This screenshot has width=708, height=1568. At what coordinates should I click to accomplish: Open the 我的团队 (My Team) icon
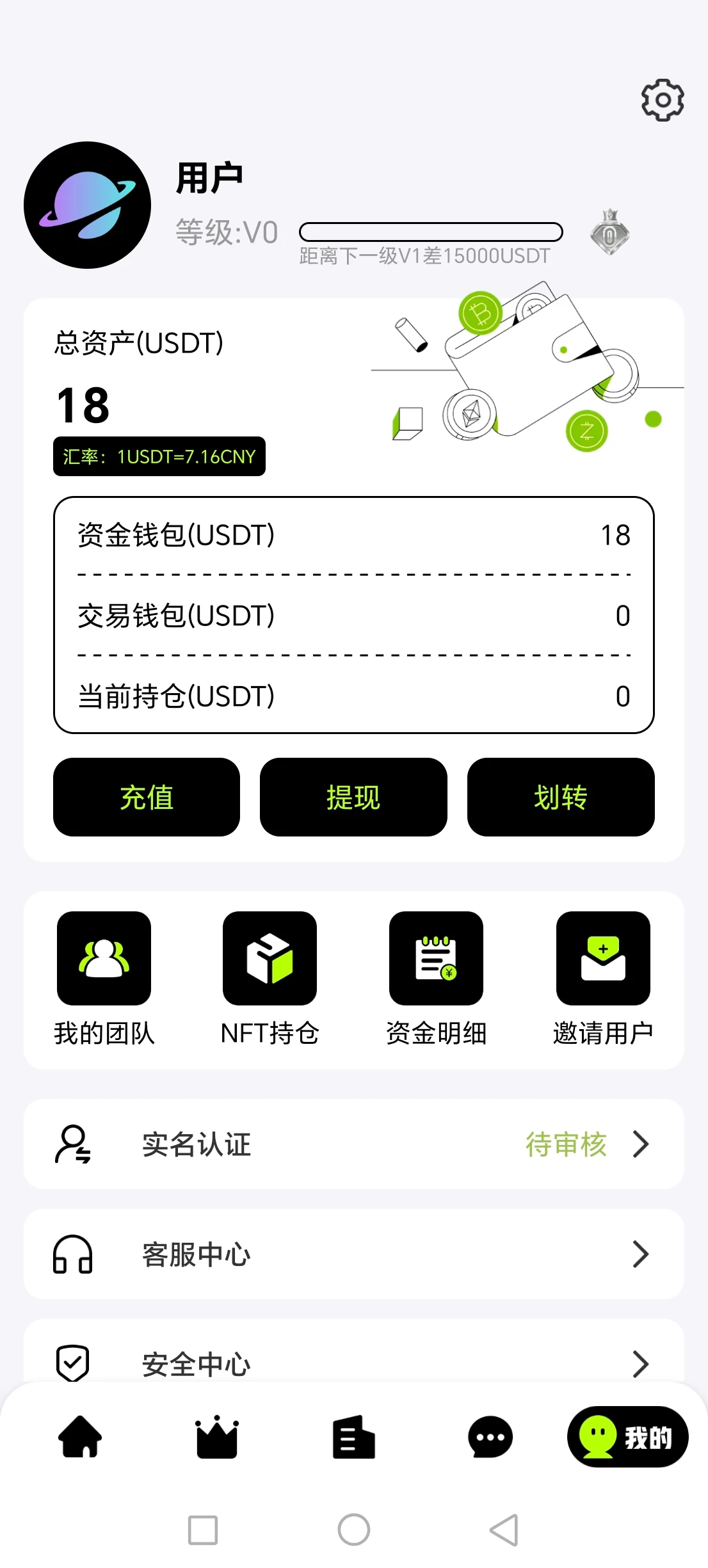104,959
